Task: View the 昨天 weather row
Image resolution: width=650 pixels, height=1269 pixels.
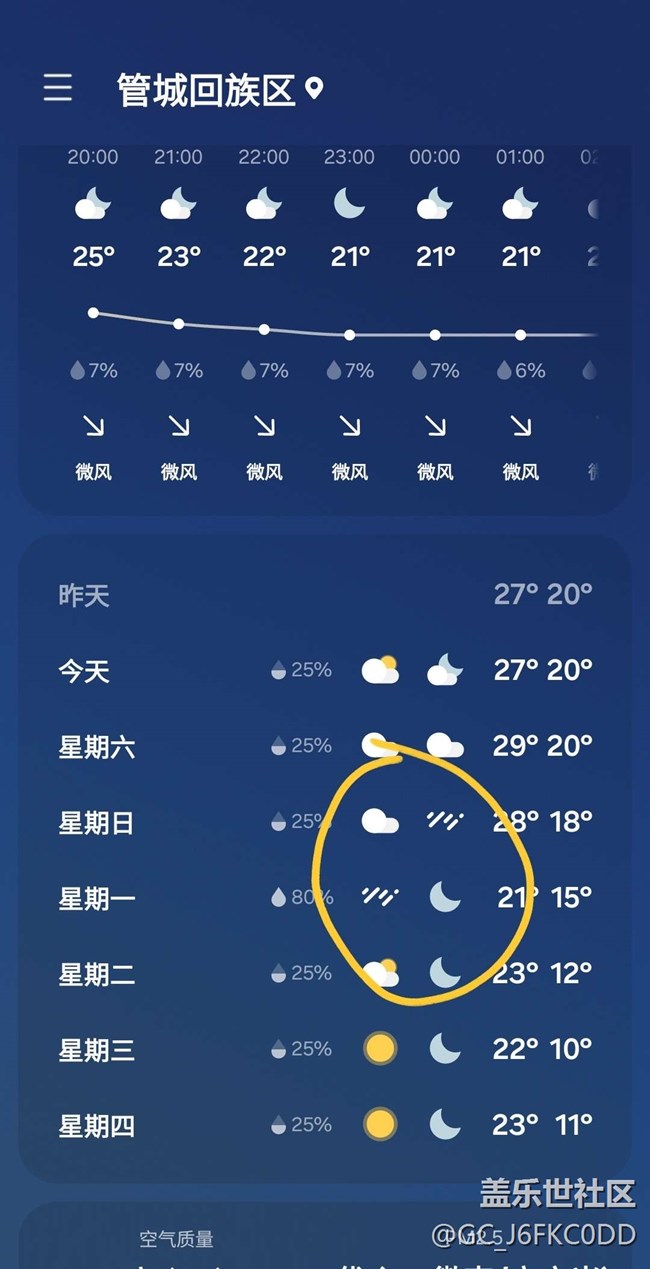Action: pyautogui.click(x=325, y=595)
